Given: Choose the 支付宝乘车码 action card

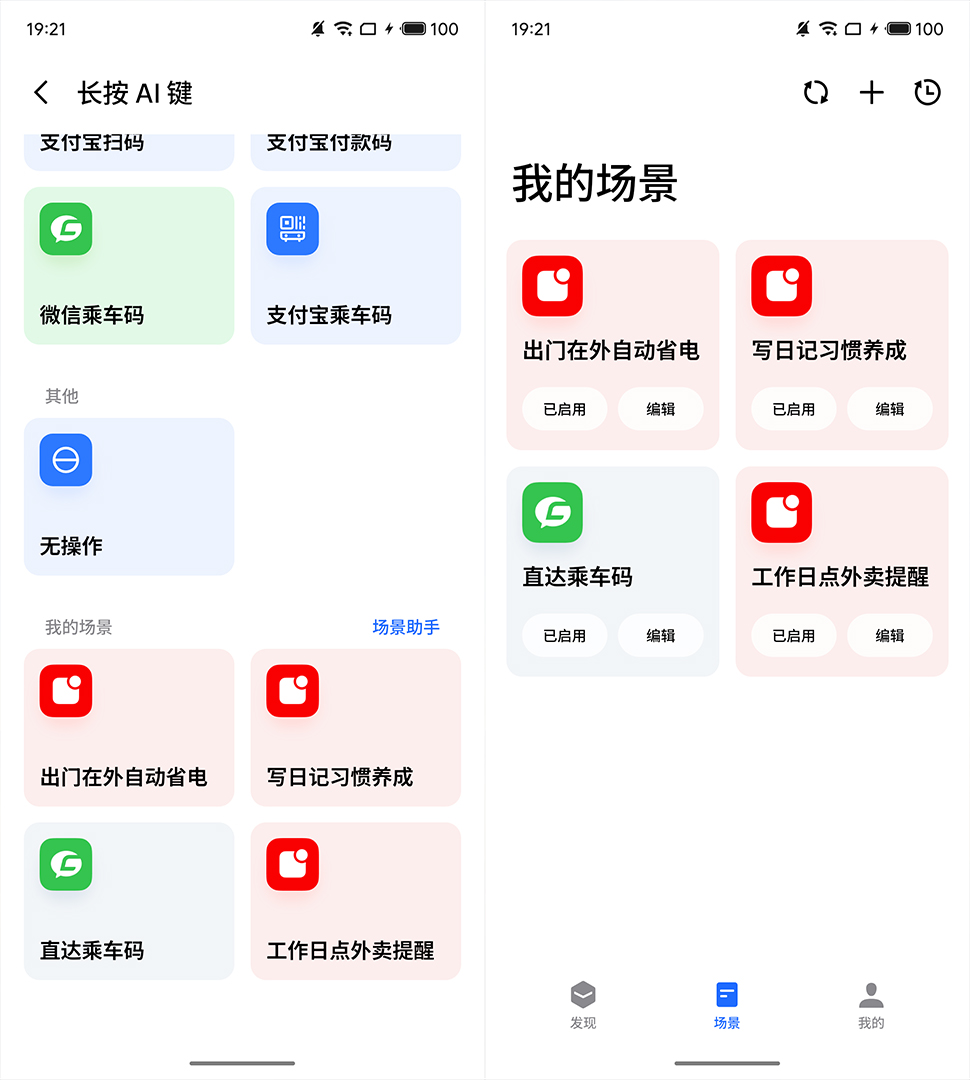Looking at the screenshot, I should click(x=356, y=266).
